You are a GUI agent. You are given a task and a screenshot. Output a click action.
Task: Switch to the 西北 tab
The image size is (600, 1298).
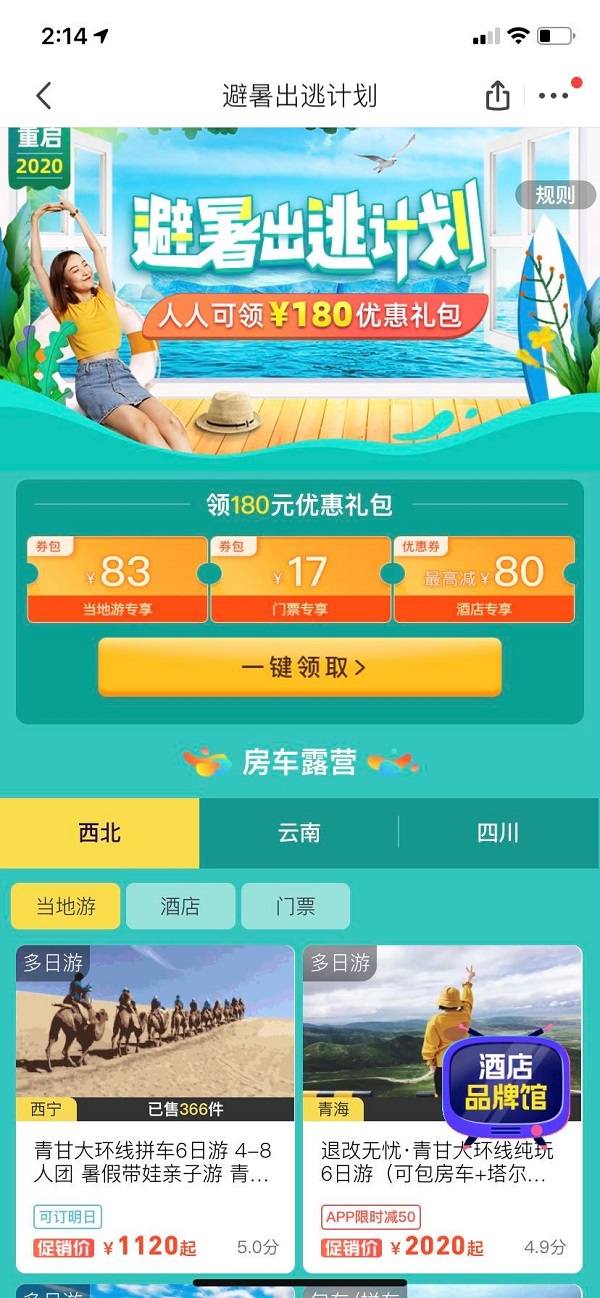(100, 833)
